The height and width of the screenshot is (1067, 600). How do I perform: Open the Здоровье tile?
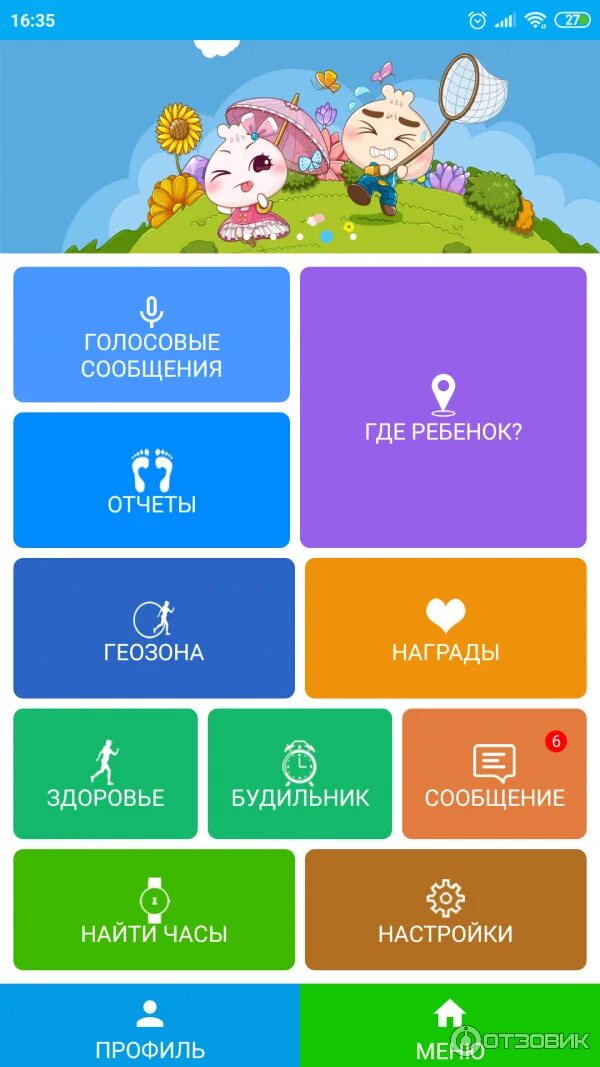(105, 773)
